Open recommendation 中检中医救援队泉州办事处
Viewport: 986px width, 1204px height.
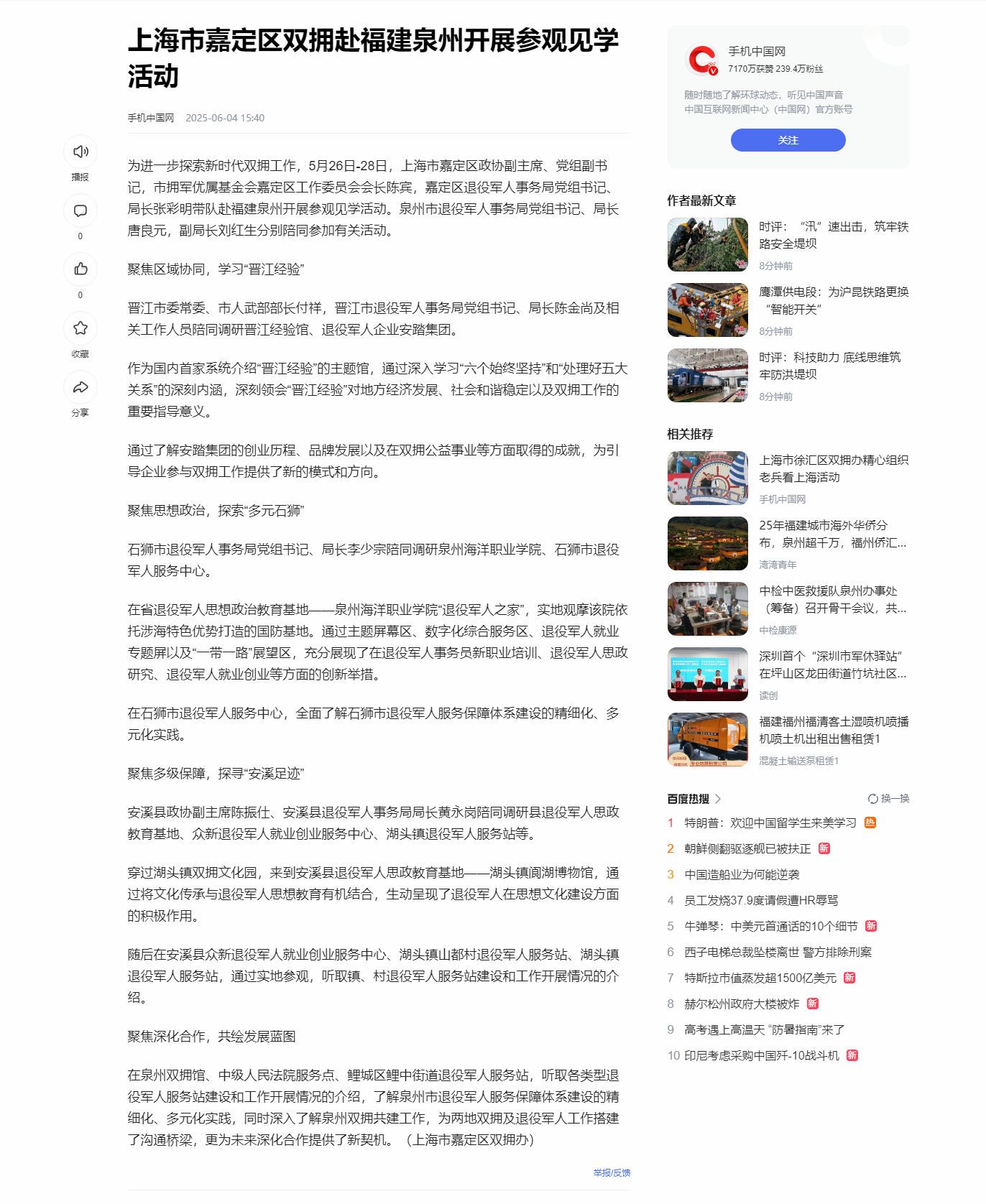(x=832, y=599)
